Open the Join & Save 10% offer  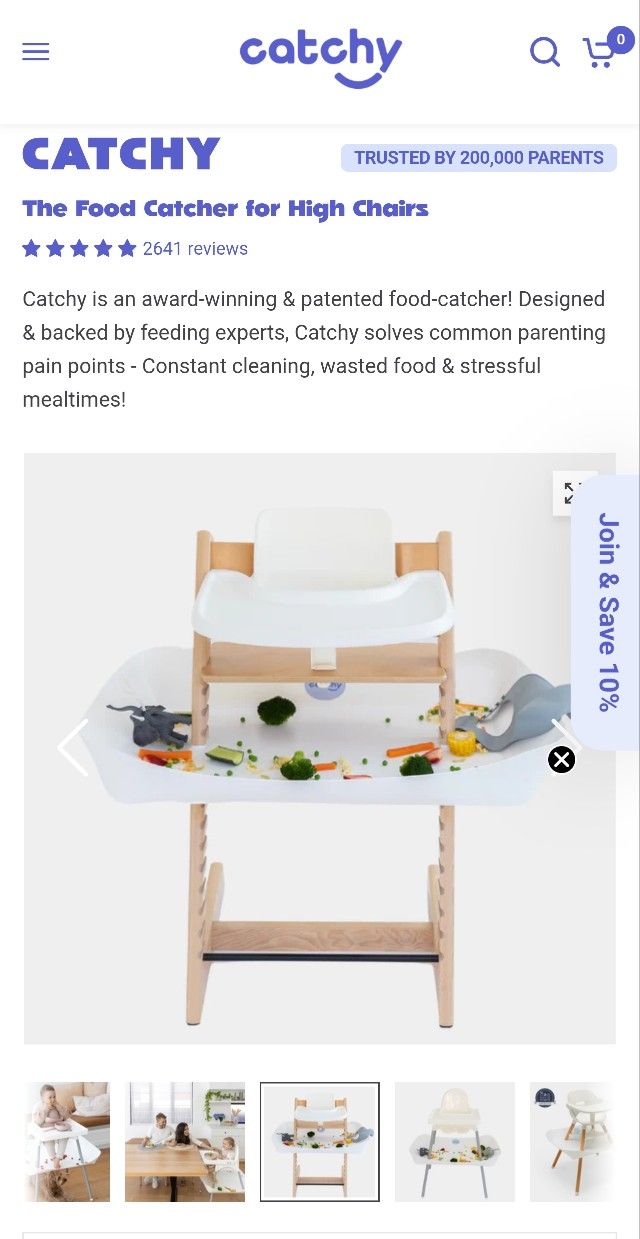[608, 612]
